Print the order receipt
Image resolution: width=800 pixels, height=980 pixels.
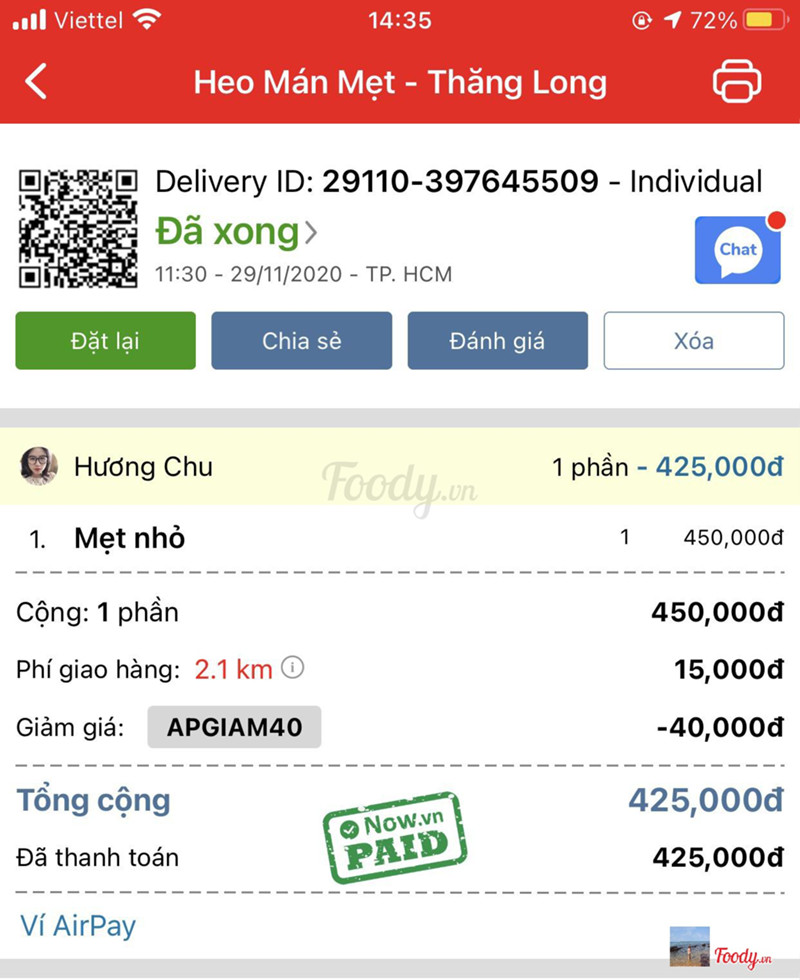737,81
